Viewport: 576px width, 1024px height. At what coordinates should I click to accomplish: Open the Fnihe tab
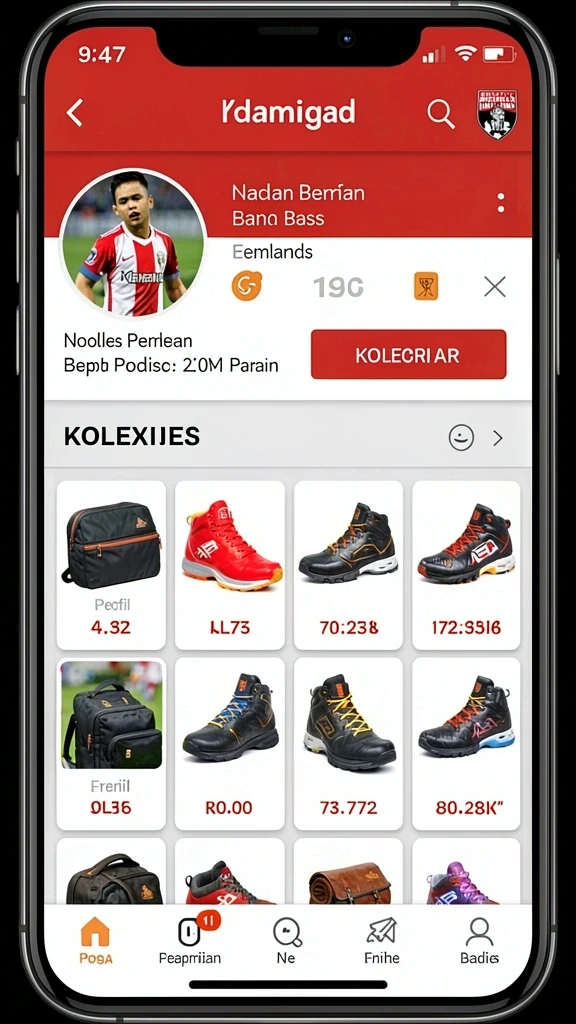pyautogui.click(x=381, y=940)
